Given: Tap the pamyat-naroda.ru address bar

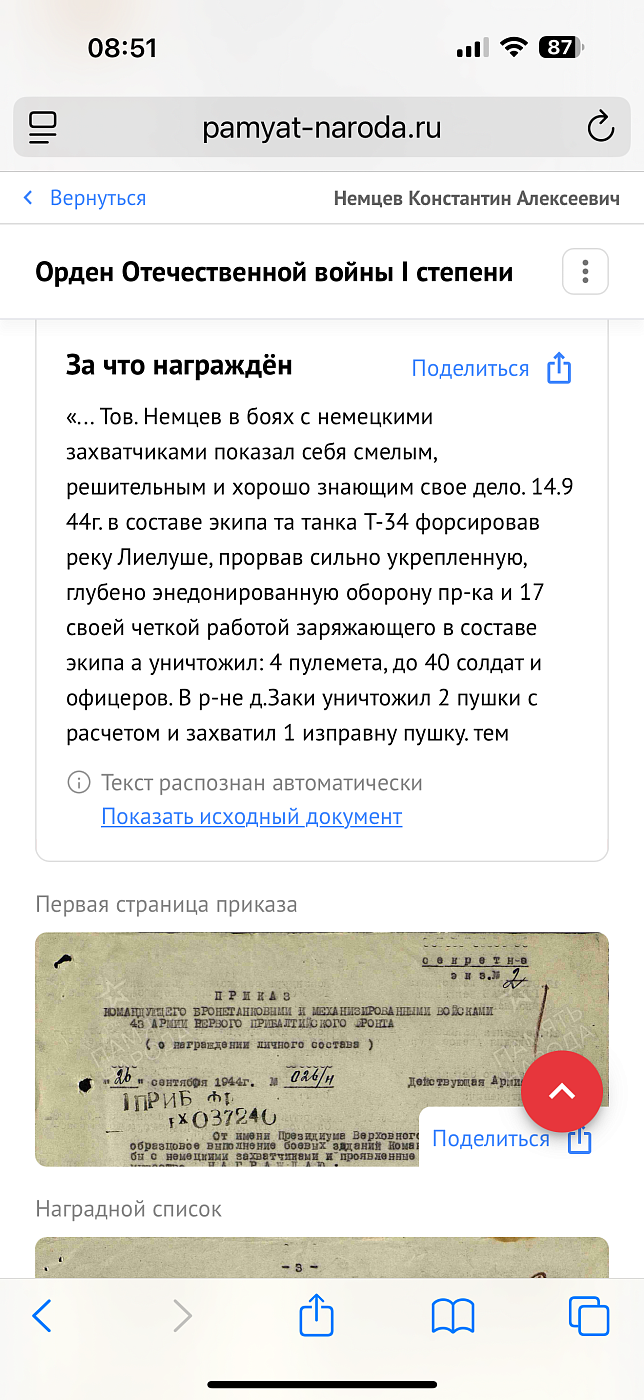Looking at the screenshot, I should [322, 128].
